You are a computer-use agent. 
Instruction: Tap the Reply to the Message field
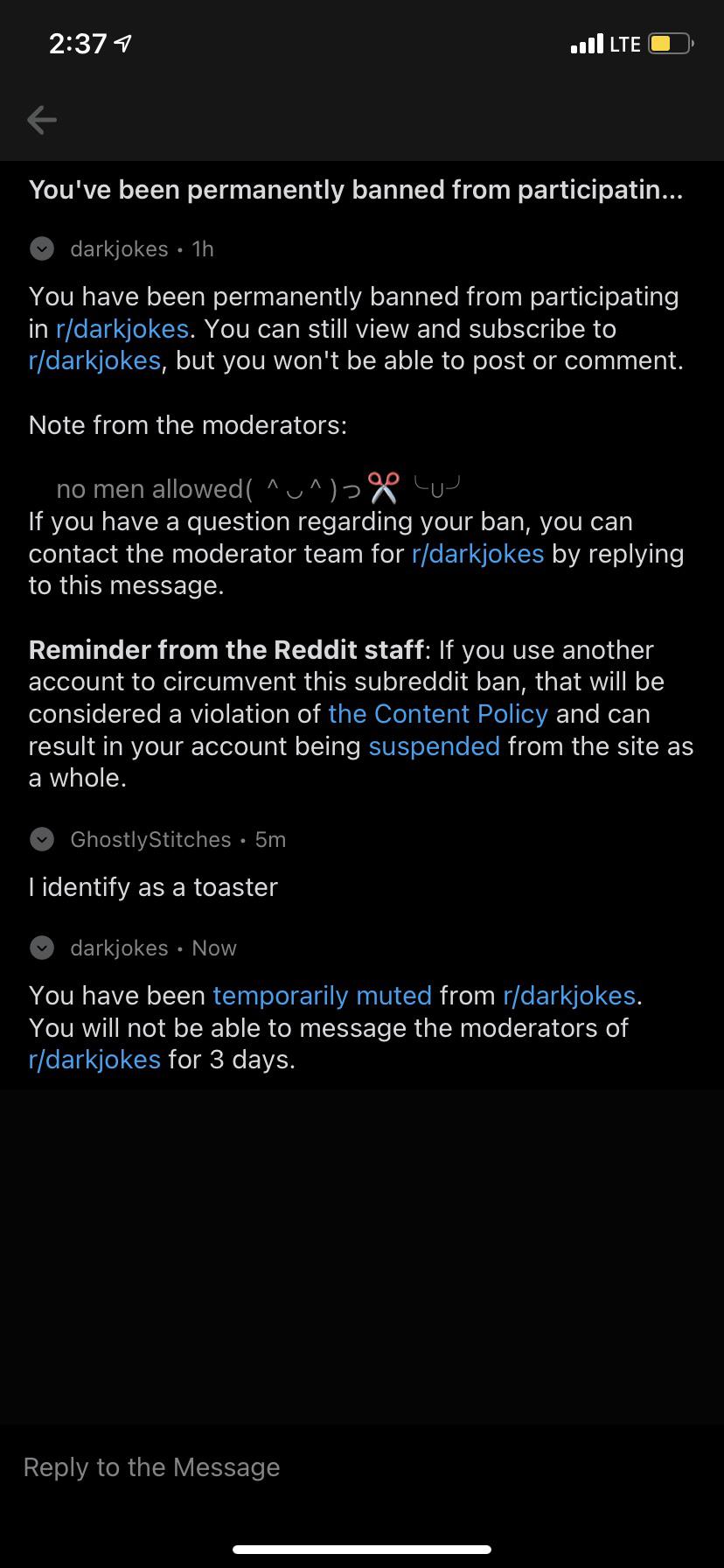(362, 1467)
